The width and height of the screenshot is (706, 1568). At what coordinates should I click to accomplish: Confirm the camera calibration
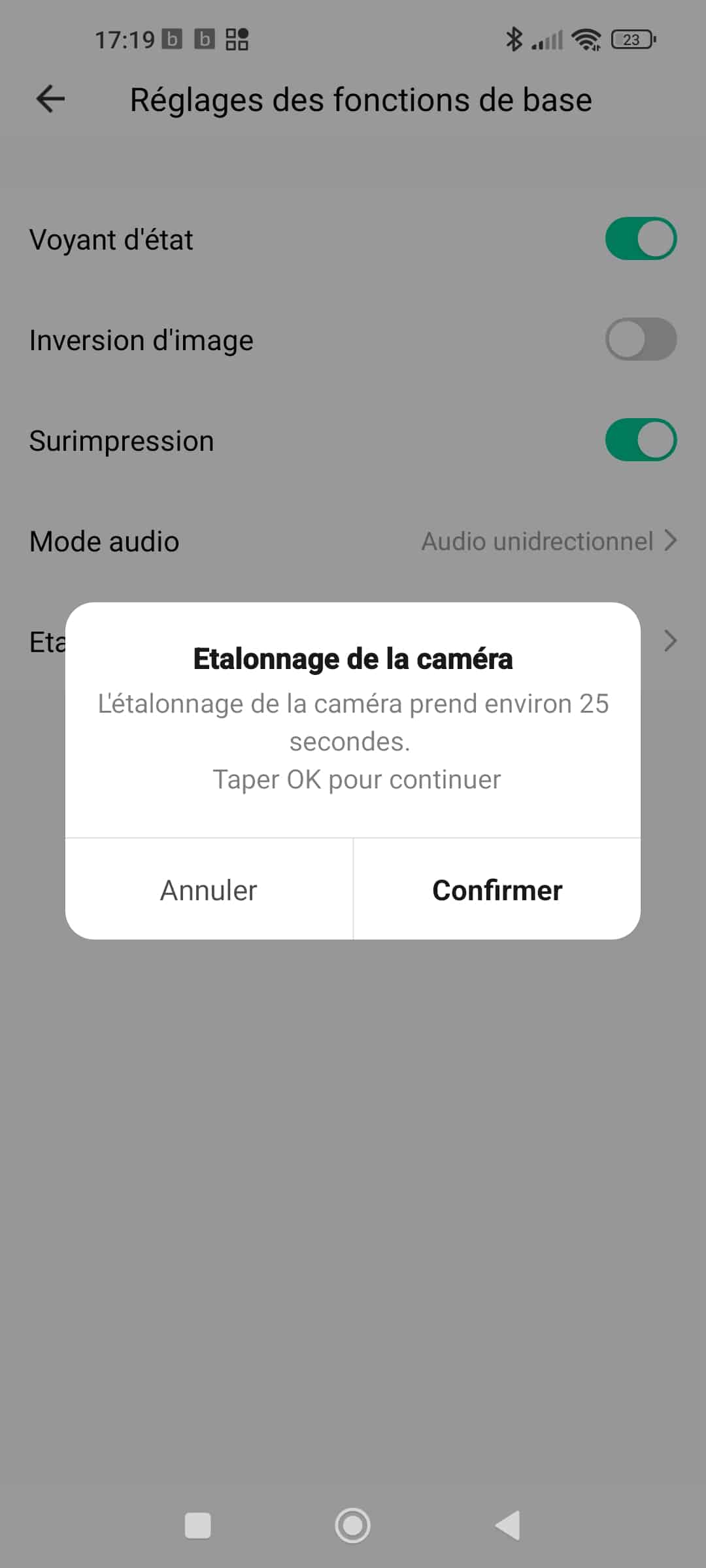click(497, 890)
